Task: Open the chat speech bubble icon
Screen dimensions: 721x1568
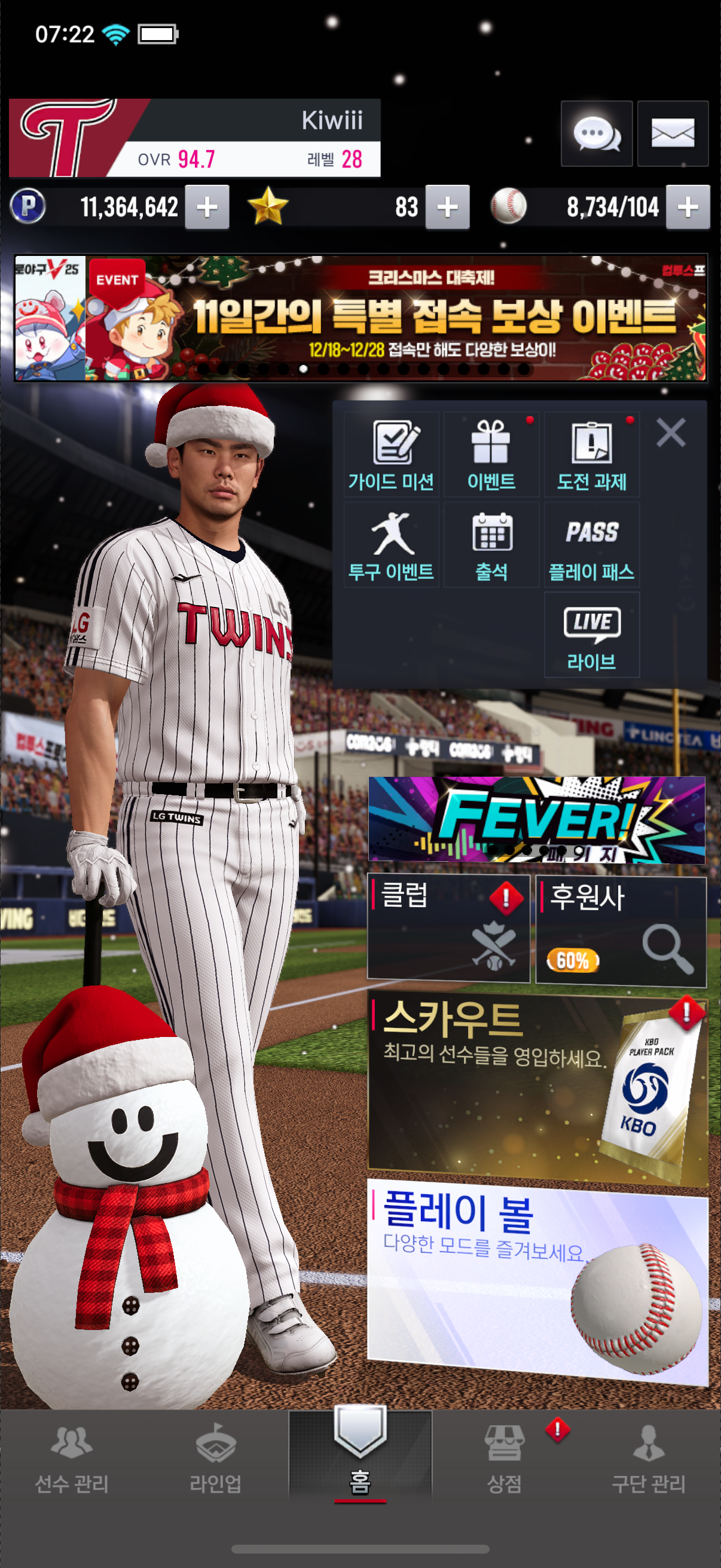Action: point(596,133)
